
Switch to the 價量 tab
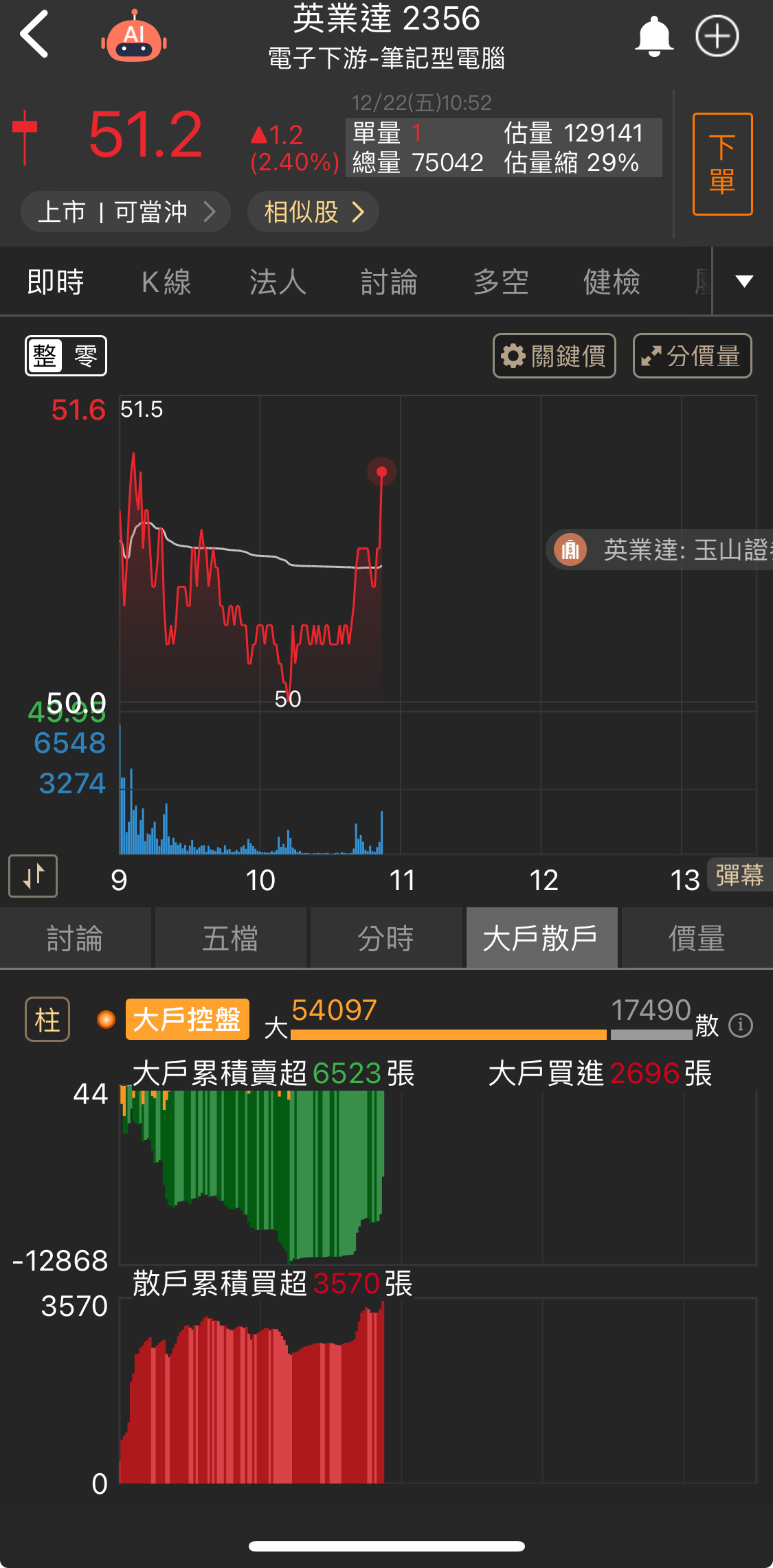click(696, 938)
